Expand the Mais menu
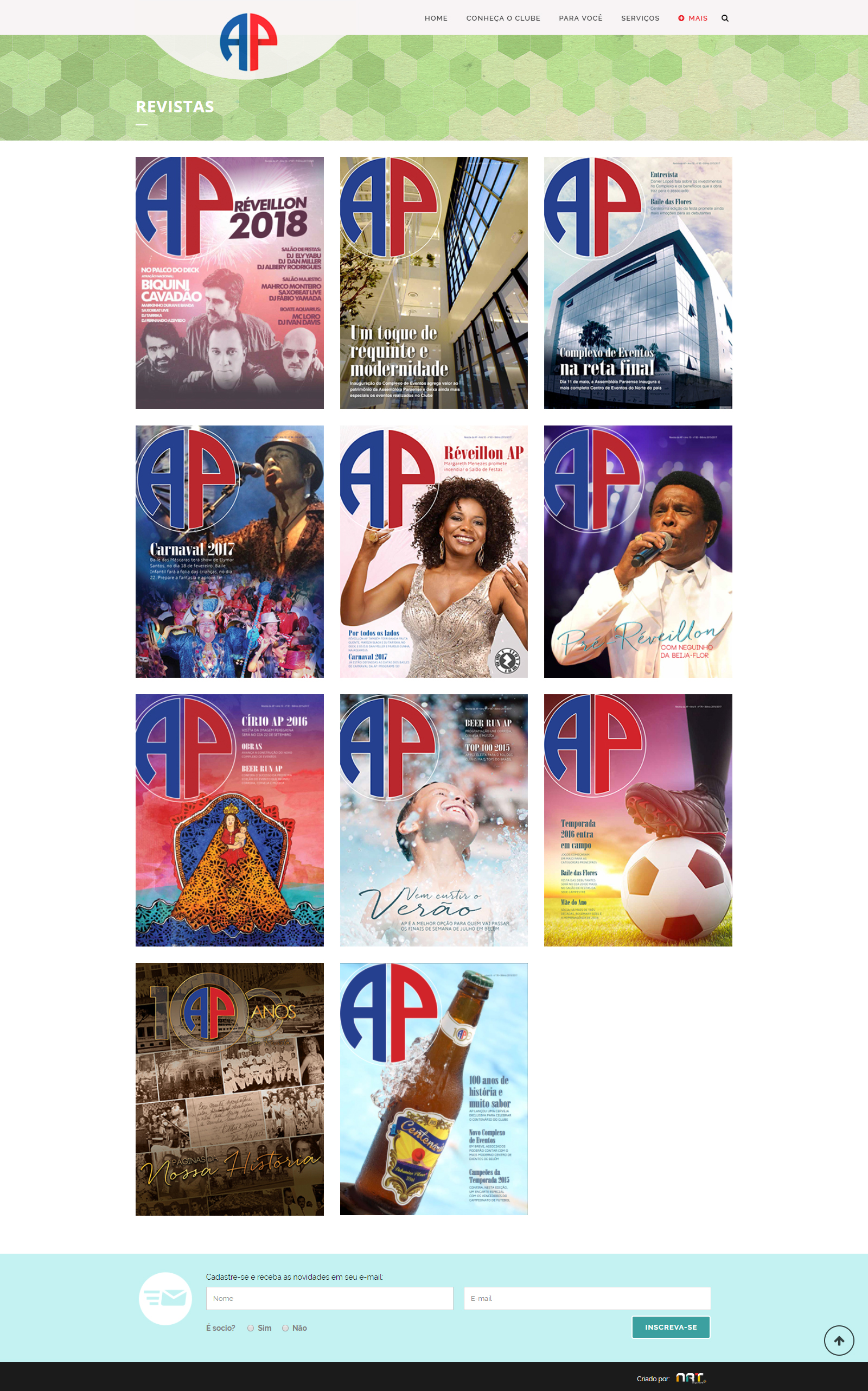Image resolution: width=868 pixels, height=1391 pixels. pyautogui.click(x=693, y=18)
